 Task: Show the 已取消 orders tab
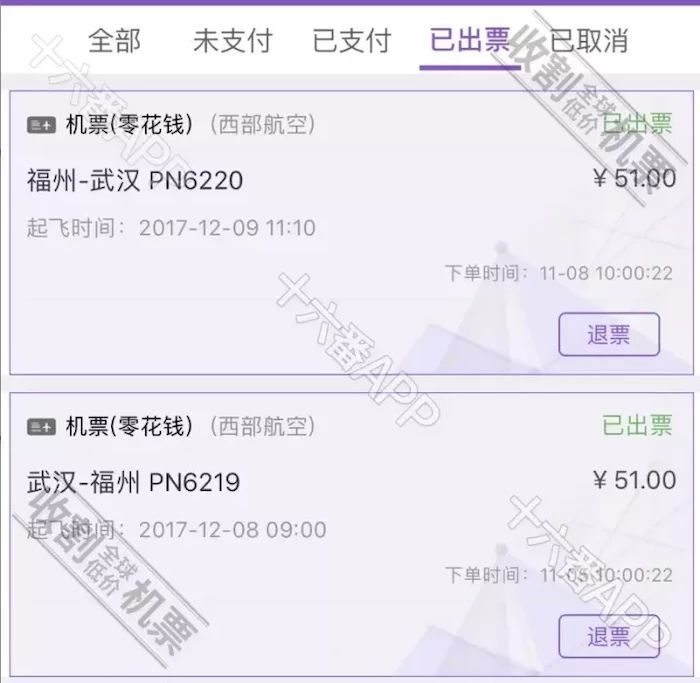click(589, 41)
